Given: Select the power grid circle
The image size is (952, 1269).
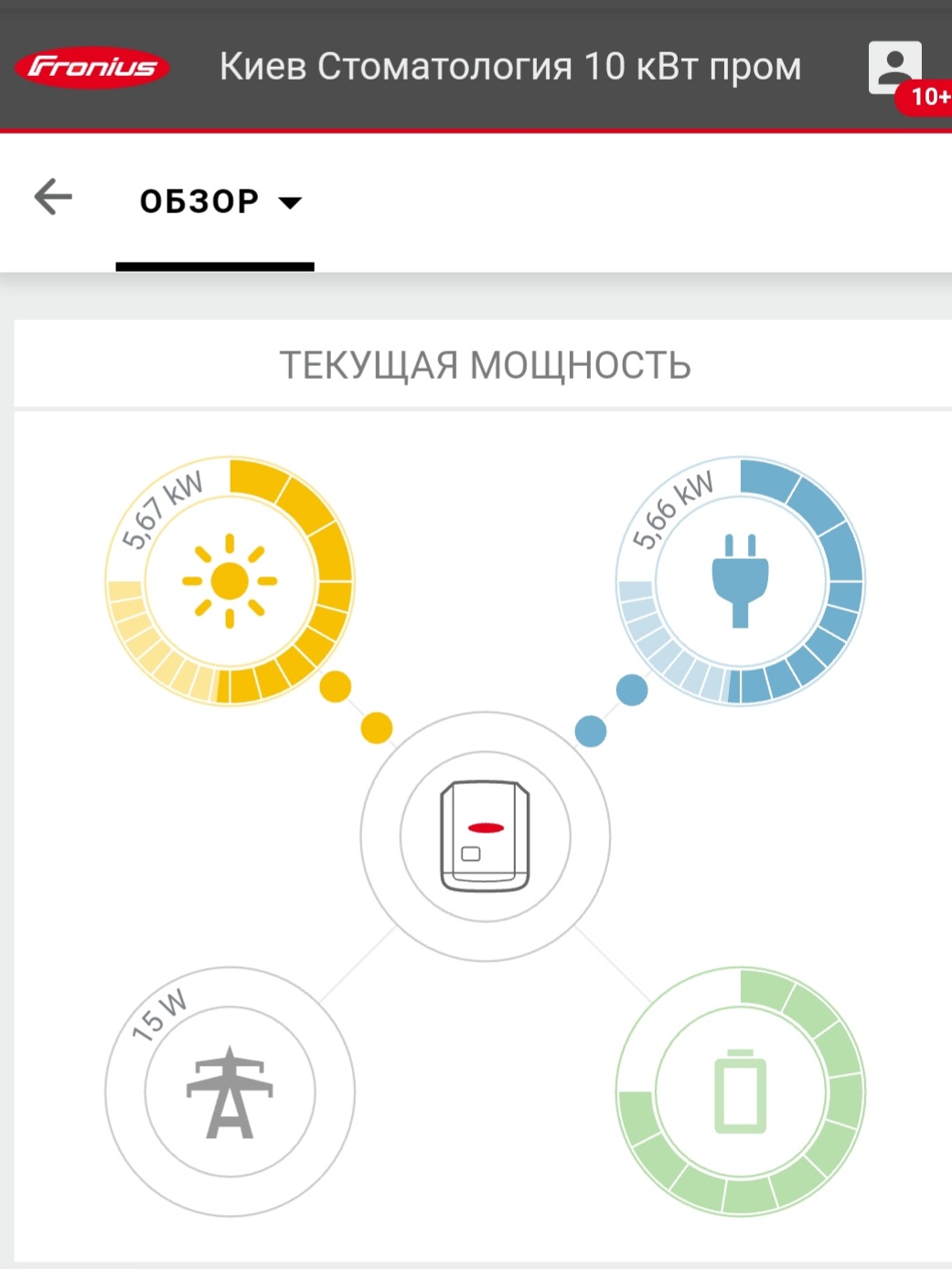Looking at the screenshot, I should [x=230, y=1092].
